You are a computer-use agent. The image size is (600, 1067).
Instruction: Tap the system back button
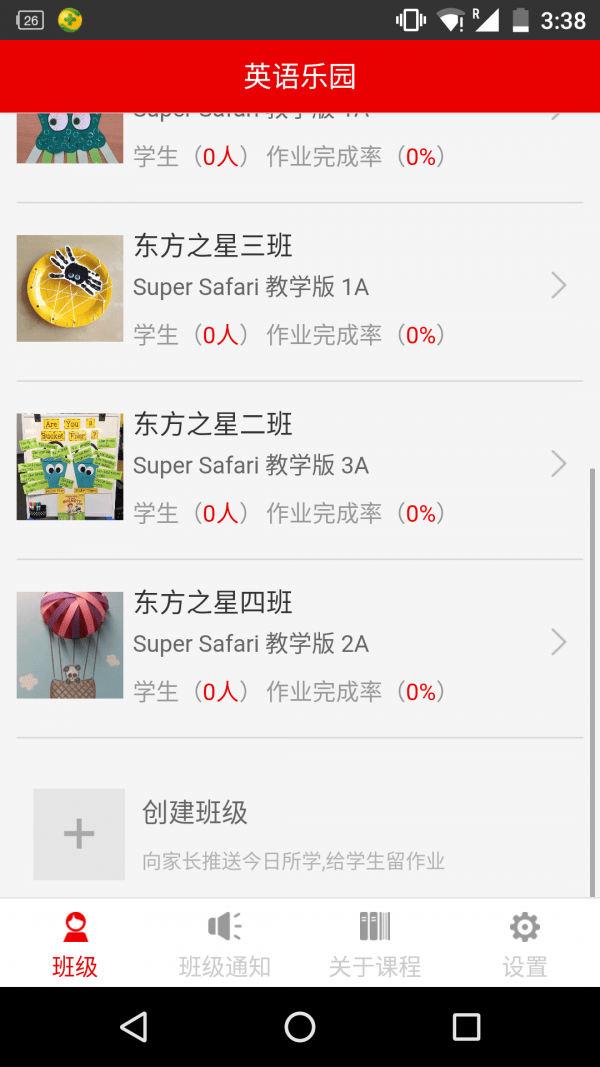[133, 1027]
